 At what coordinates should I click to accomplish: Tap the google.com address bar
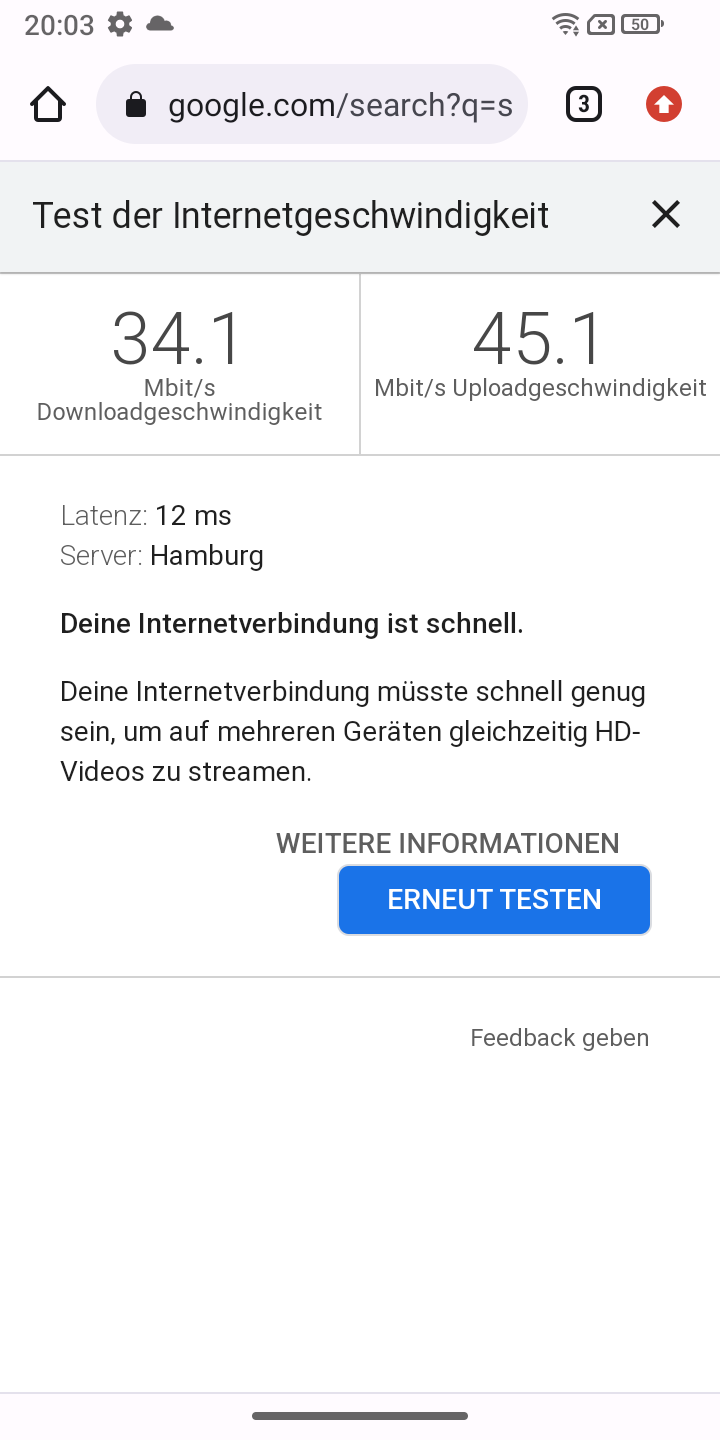pyautogui.click(x=312, y=104)
